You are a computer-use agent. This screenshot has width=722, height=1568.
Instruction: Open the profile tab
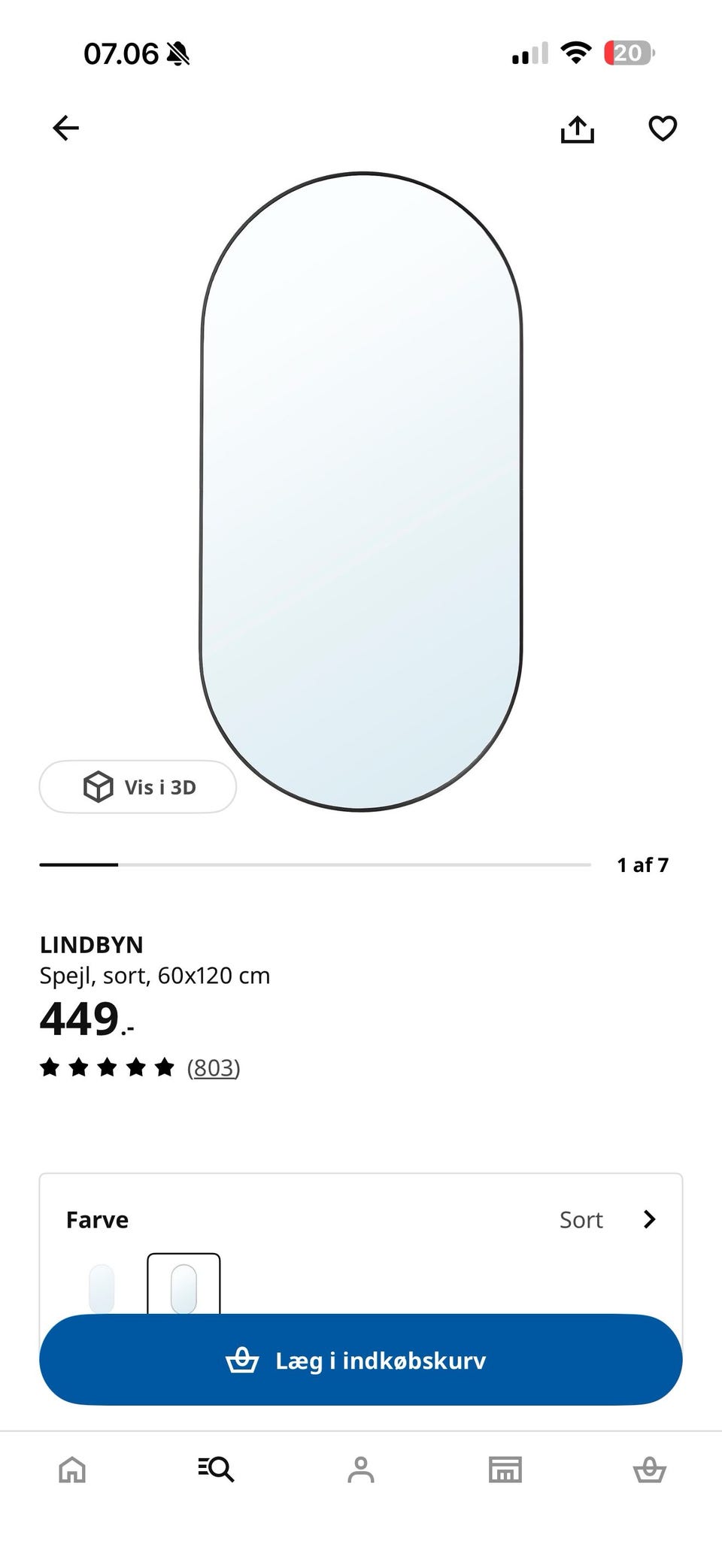tap(361, 1469)
